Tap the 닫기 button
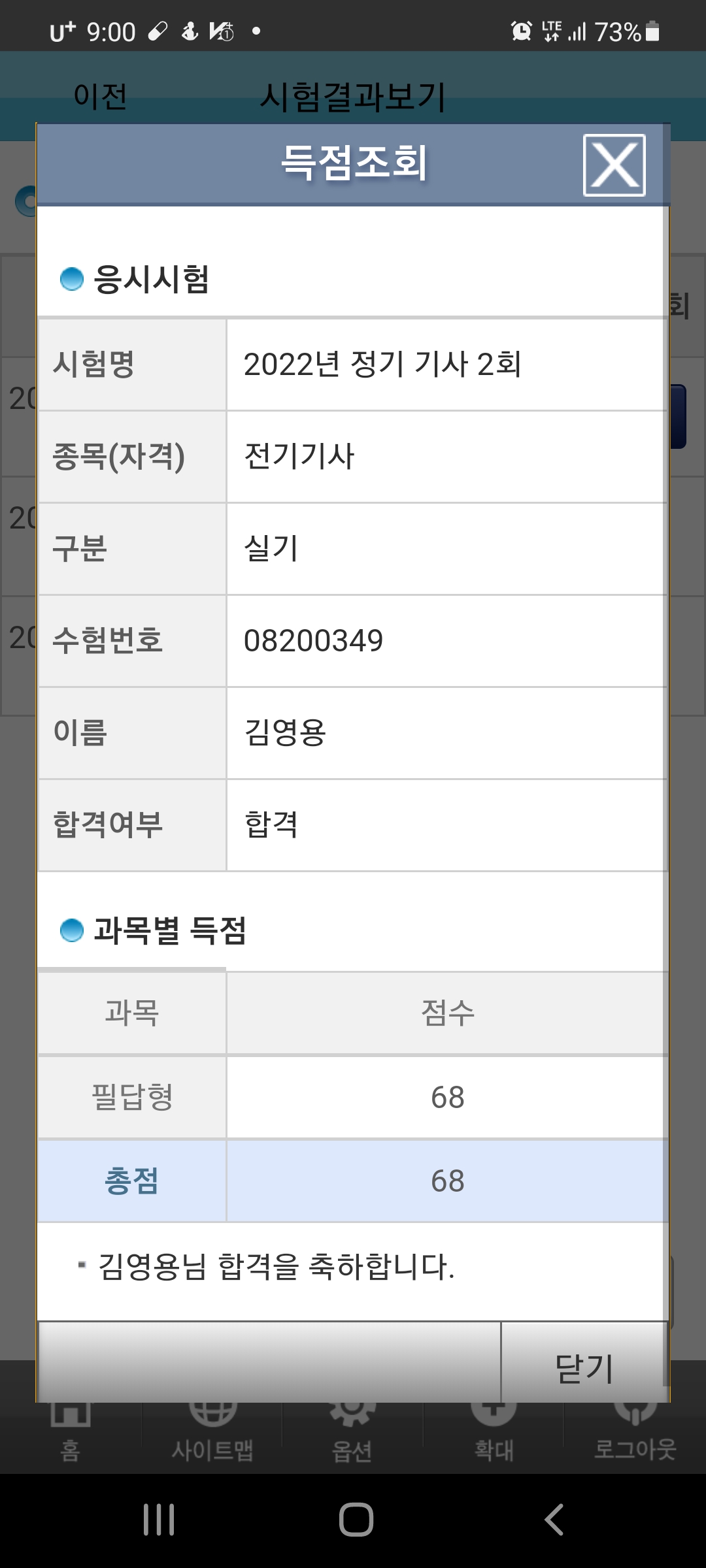 tap(584, 1363)
